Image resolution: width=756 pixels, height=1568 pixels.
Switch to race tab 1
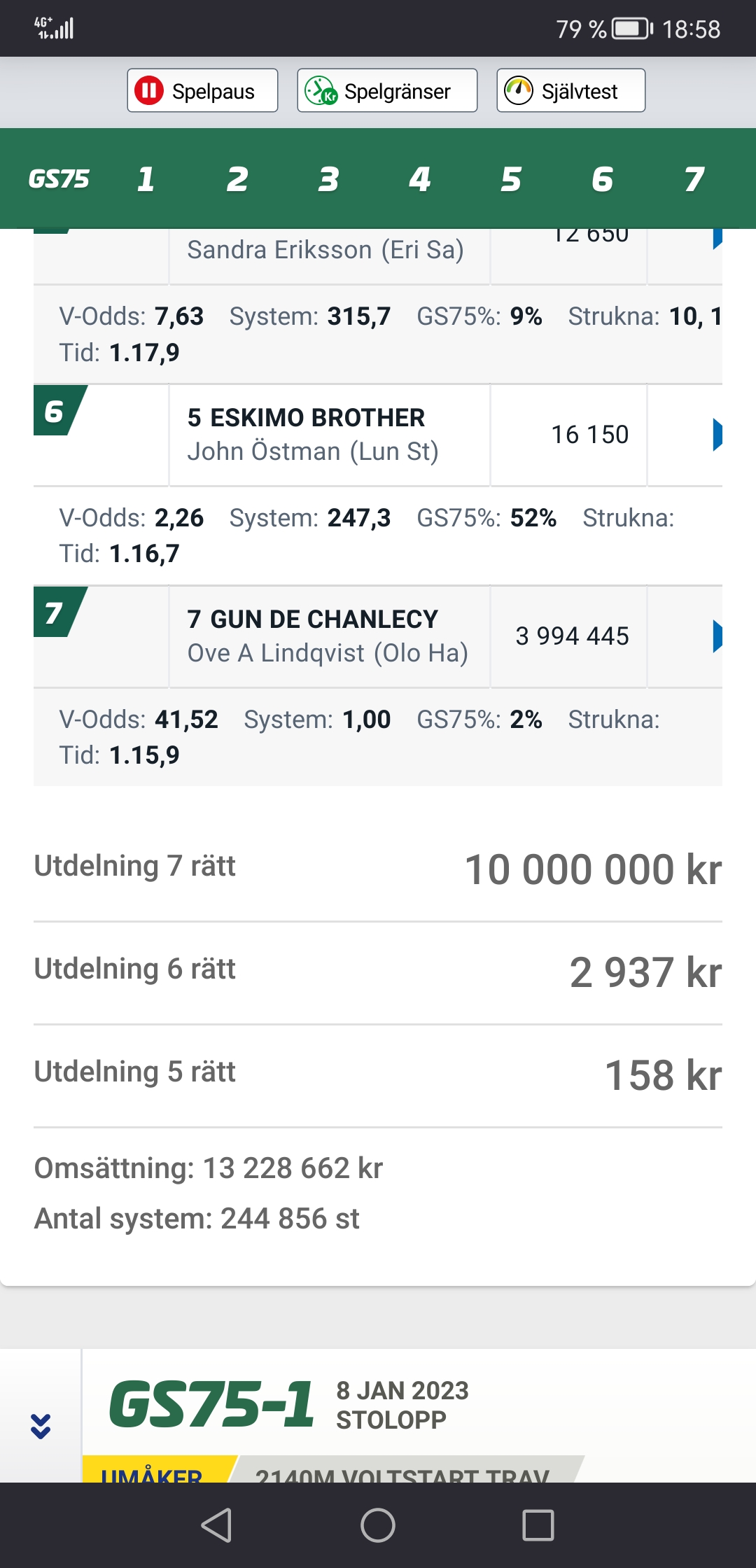(146, 178)
